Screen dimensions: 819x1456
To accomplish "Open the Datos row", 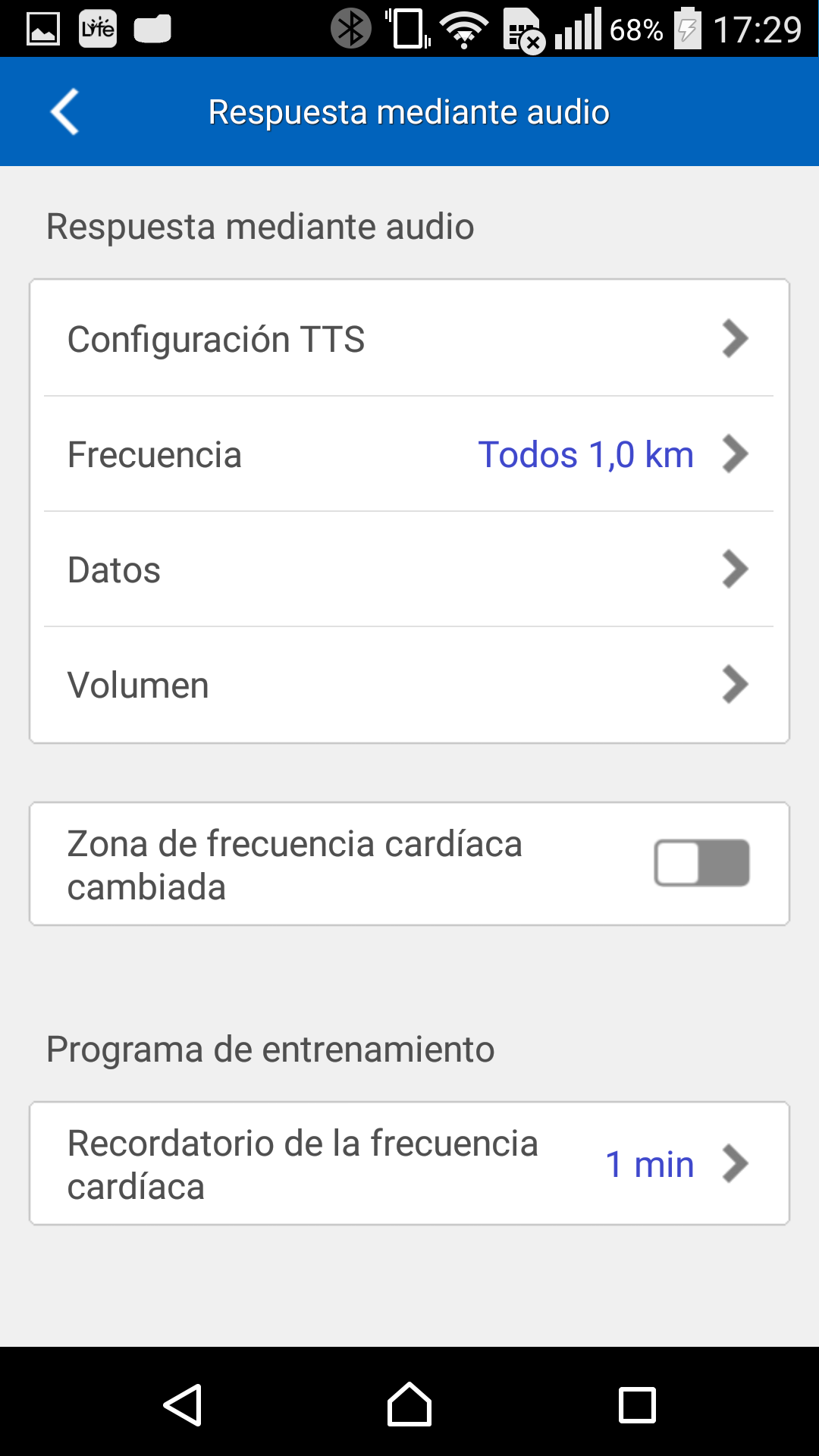I will pyautogui.click(x=409, y=570).
